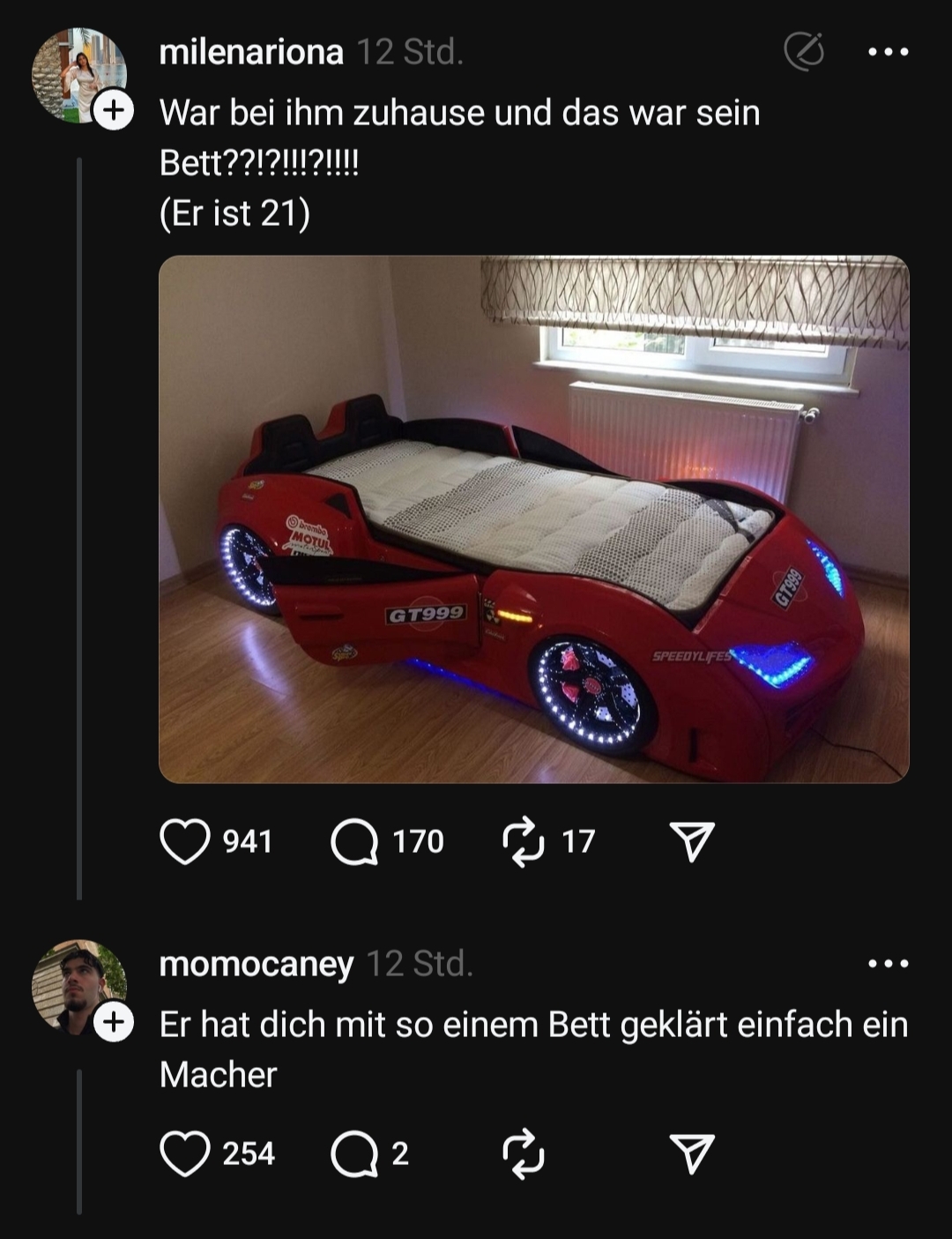Follow milenariona via the plus badge
The width and height of the screenshot is (952, 1239).
click(113, 111)
